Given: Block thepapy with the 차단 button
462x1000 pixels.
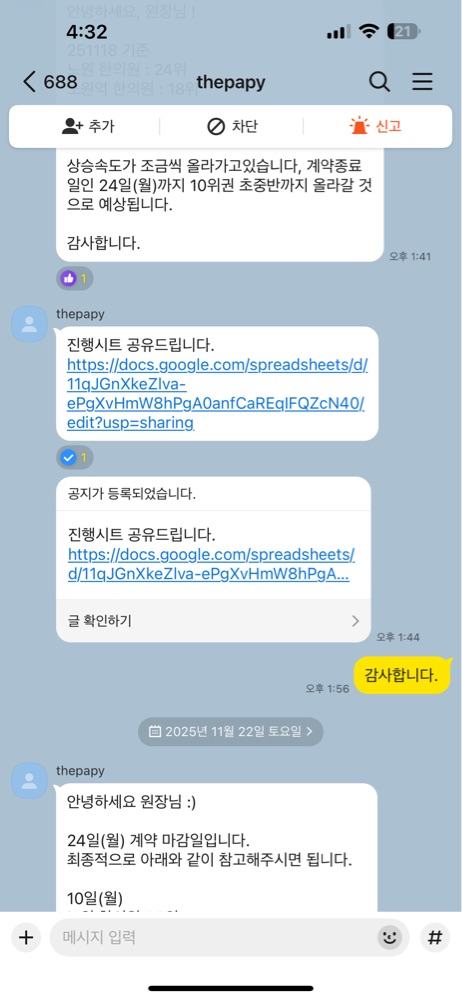Looking at the screenshot, I should 232,126.
